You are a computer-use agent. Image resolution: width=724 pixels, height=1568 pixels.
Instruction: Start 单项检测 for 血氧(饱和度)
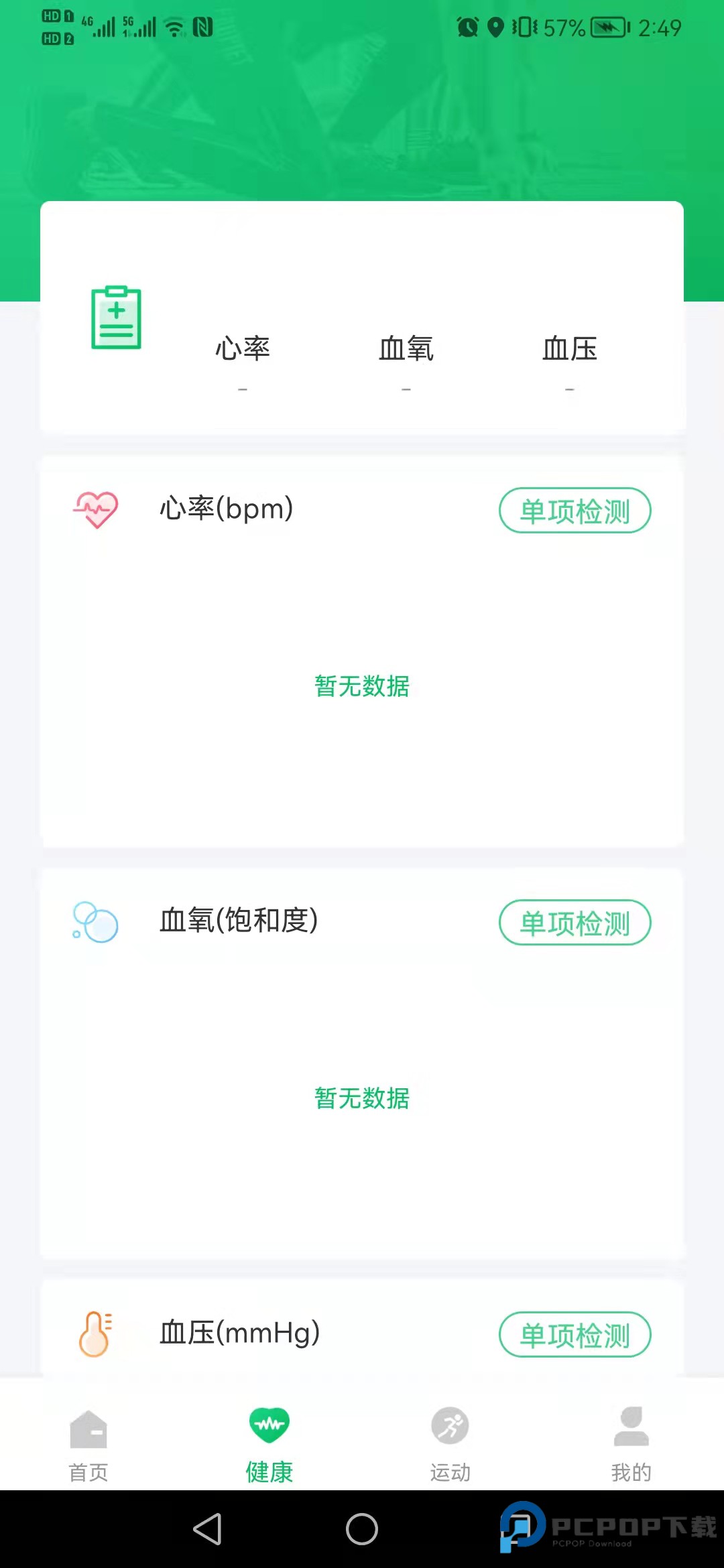coord(575,923)
